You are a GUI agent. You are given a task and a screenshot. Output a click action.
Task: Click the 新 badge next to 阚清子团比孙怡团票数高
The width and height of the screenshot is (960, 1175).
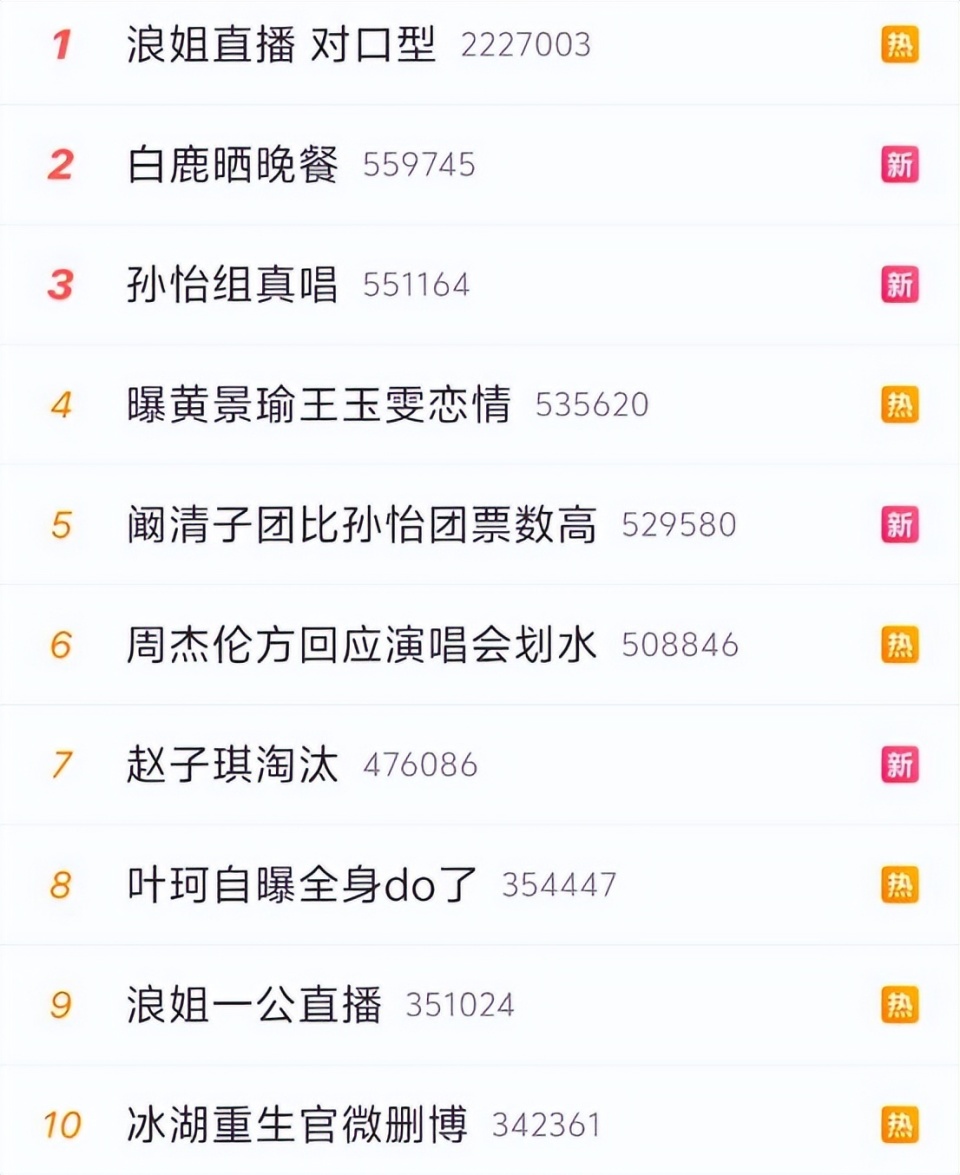[898, 525]
